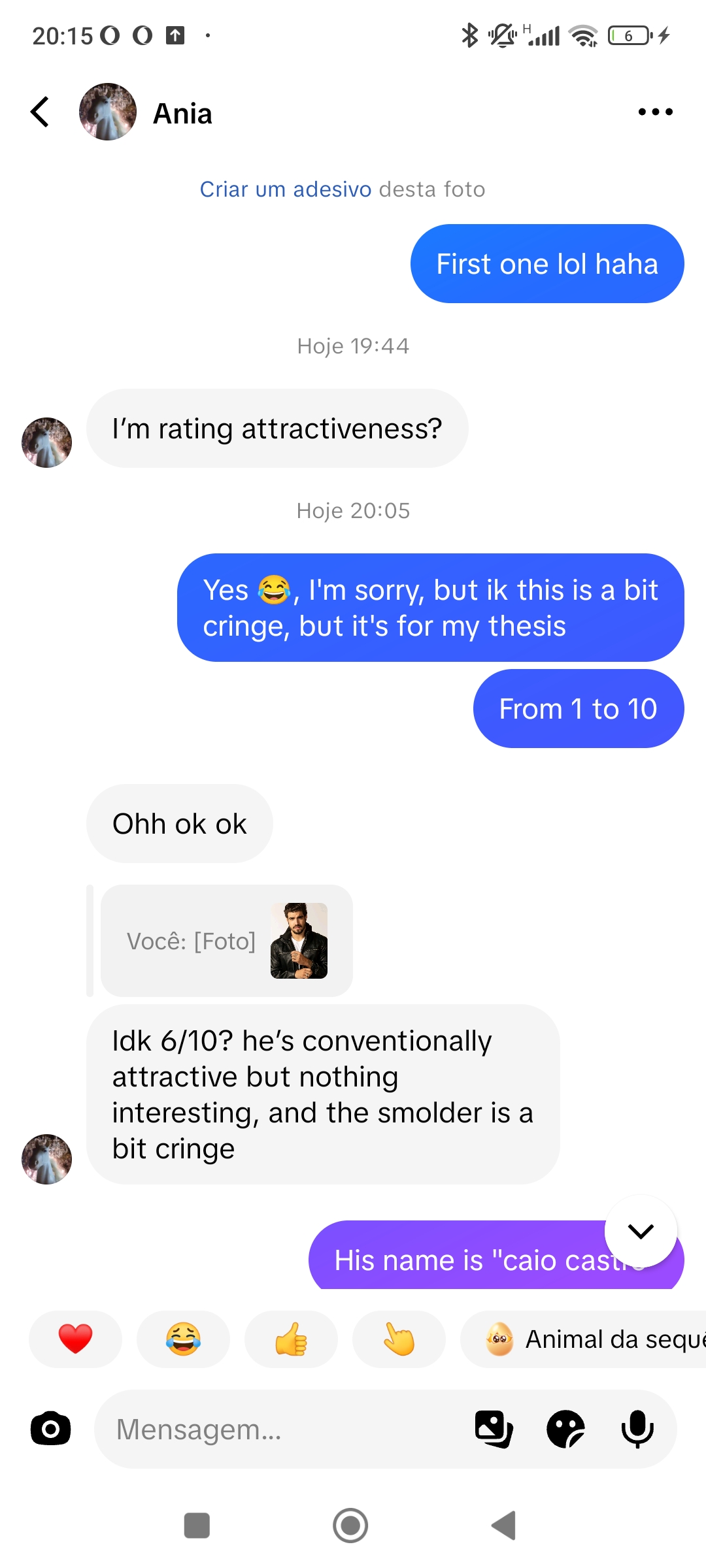706x1568 pixels.
Task: Select the 'Animal da sequê…' suggestion chip
Action: coord(583,1339)
